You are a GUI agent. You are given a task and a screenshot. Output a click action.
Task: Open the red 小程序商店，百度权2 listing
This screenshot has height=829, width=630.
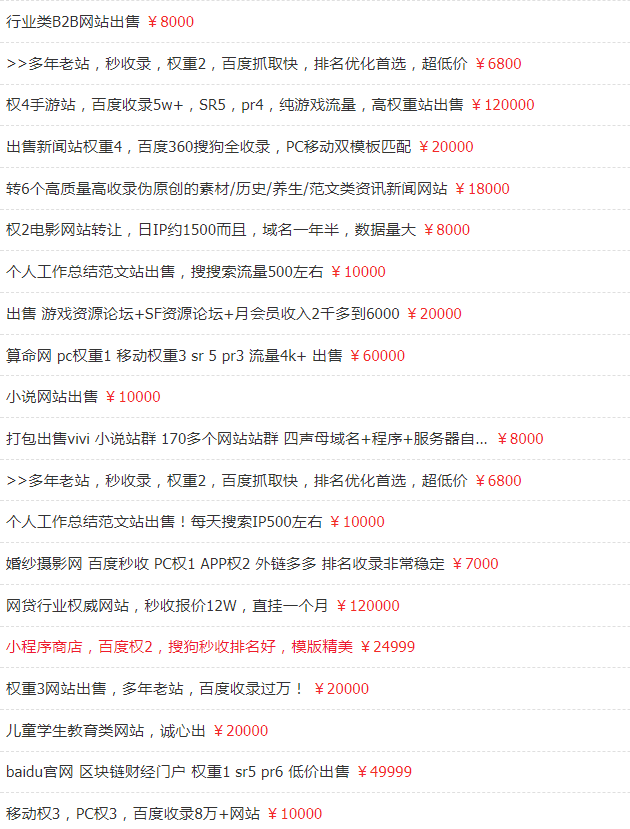click(x=179, y=647)
